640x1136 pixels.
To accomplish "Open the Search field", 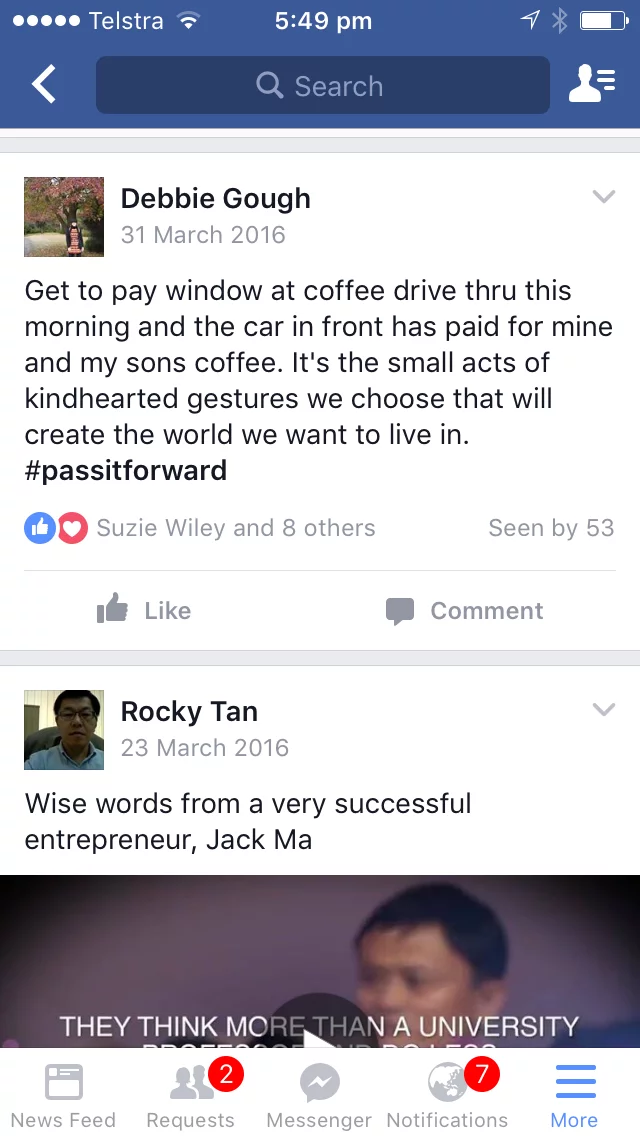I will pos(323,85).
